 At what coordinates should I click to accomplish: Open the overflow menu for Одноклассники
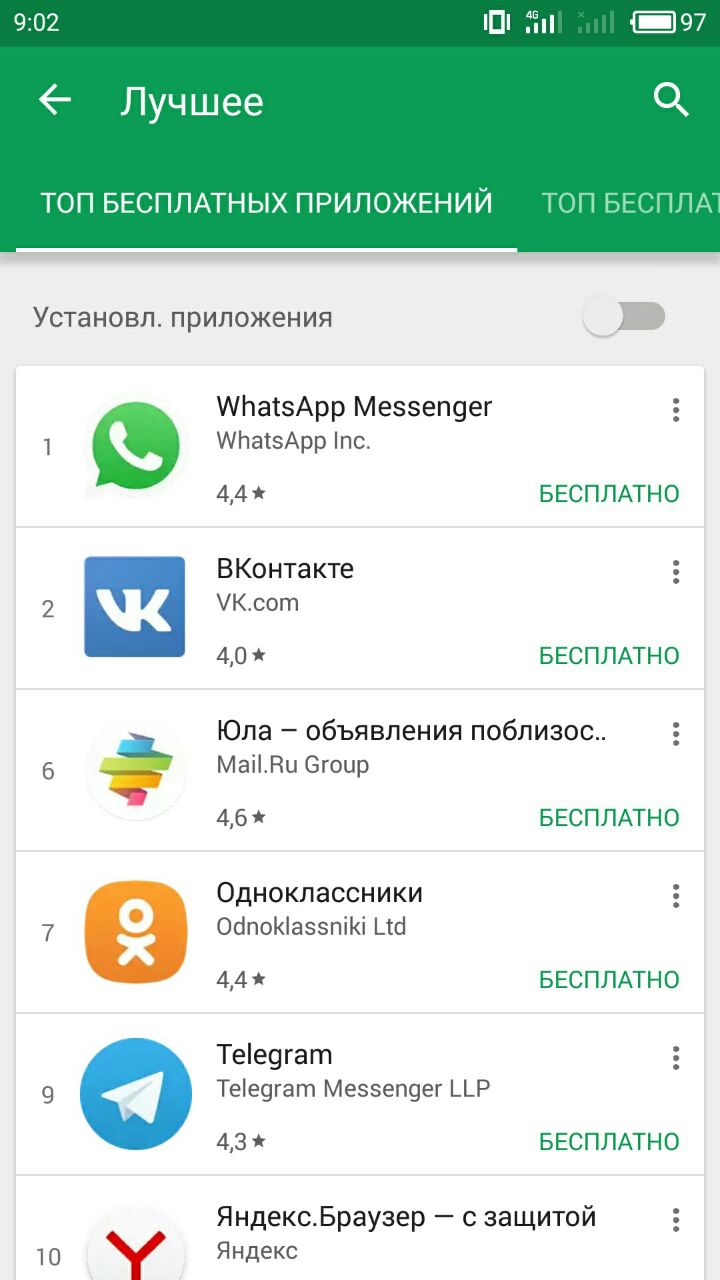[x=676, y=896]
